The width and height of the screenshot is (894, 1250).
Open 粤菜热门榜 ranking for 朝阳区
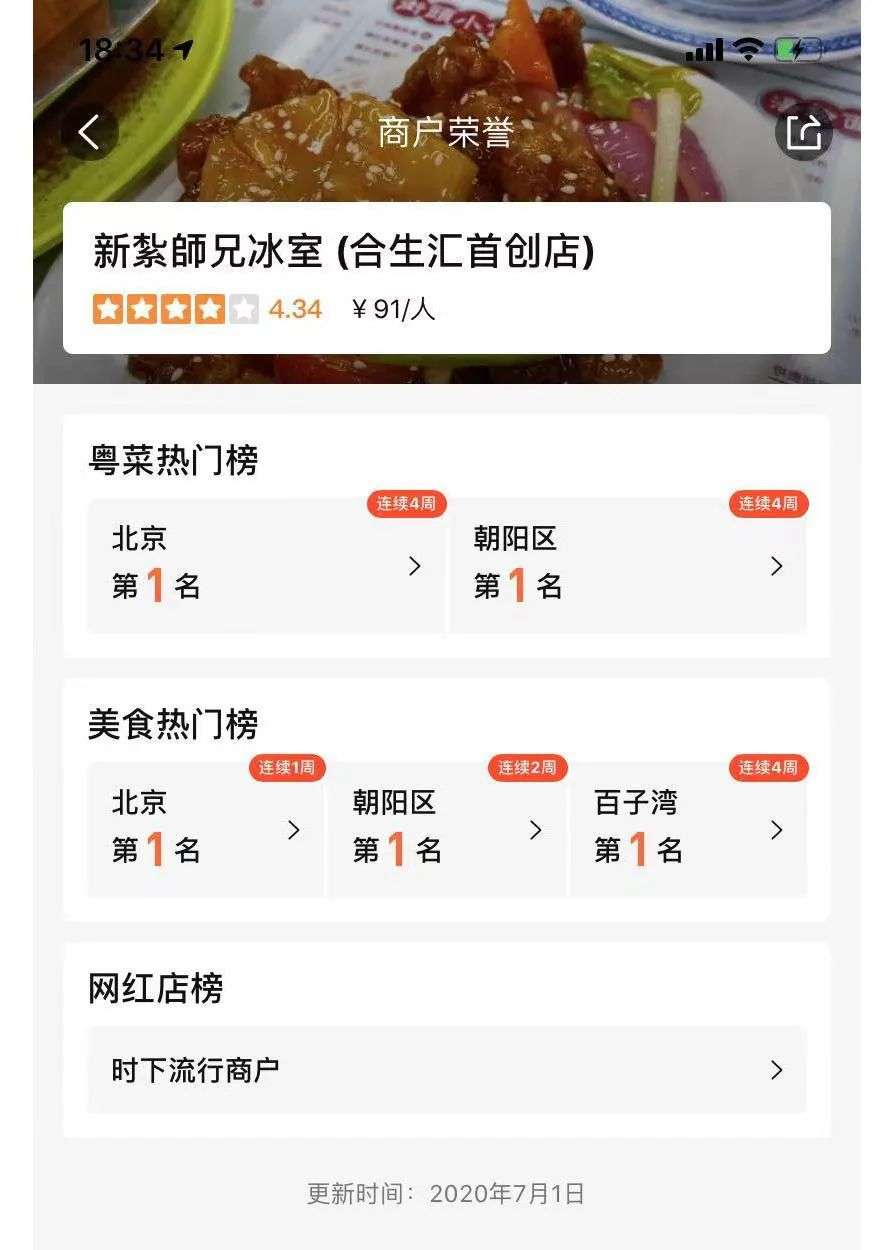point(628,565)
